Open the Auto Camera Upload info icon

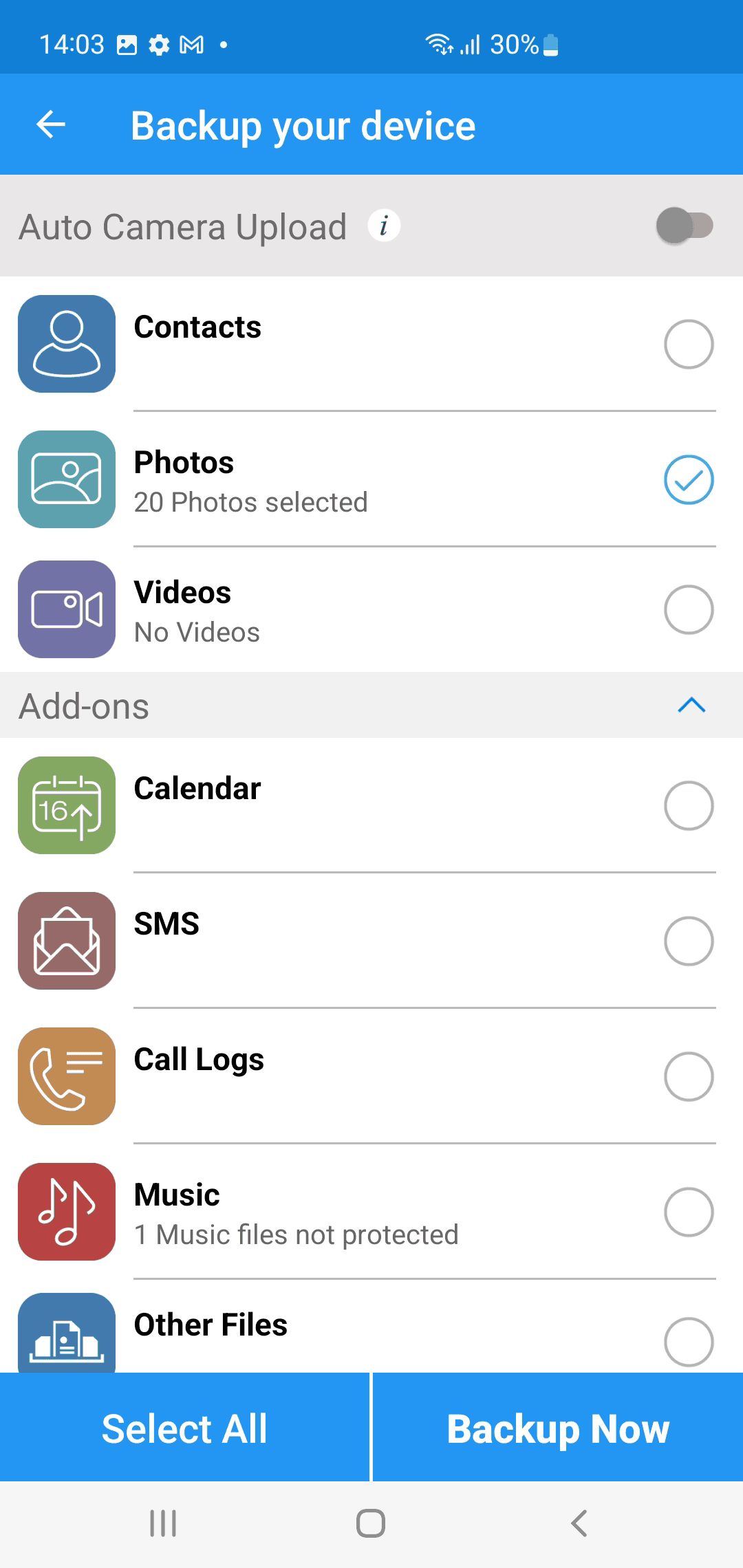tap(384, 226)
